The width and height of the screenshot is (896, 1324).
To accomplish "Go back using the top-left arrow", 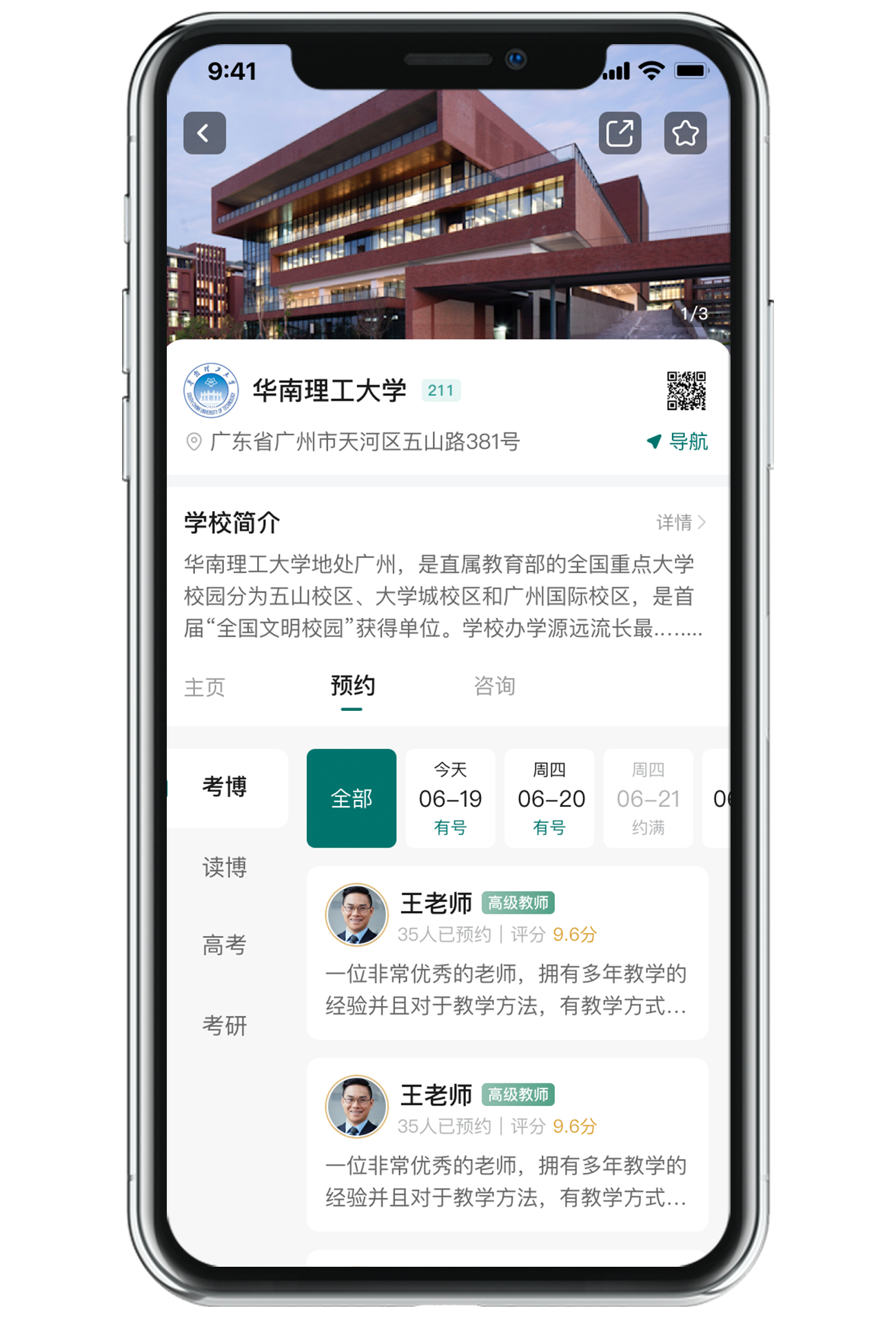I will [204, 133].
